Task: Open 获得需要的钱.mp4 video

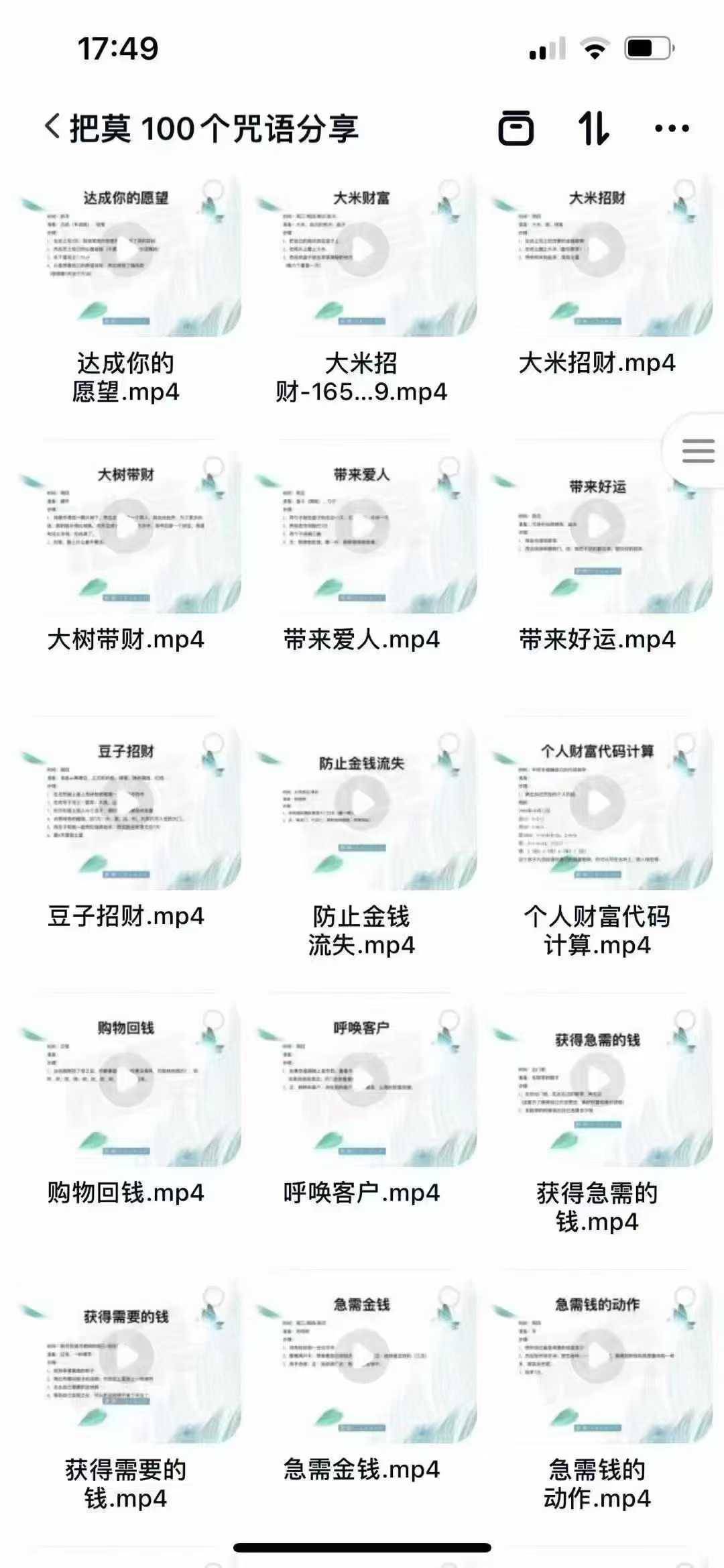Action: [127, 1356]
